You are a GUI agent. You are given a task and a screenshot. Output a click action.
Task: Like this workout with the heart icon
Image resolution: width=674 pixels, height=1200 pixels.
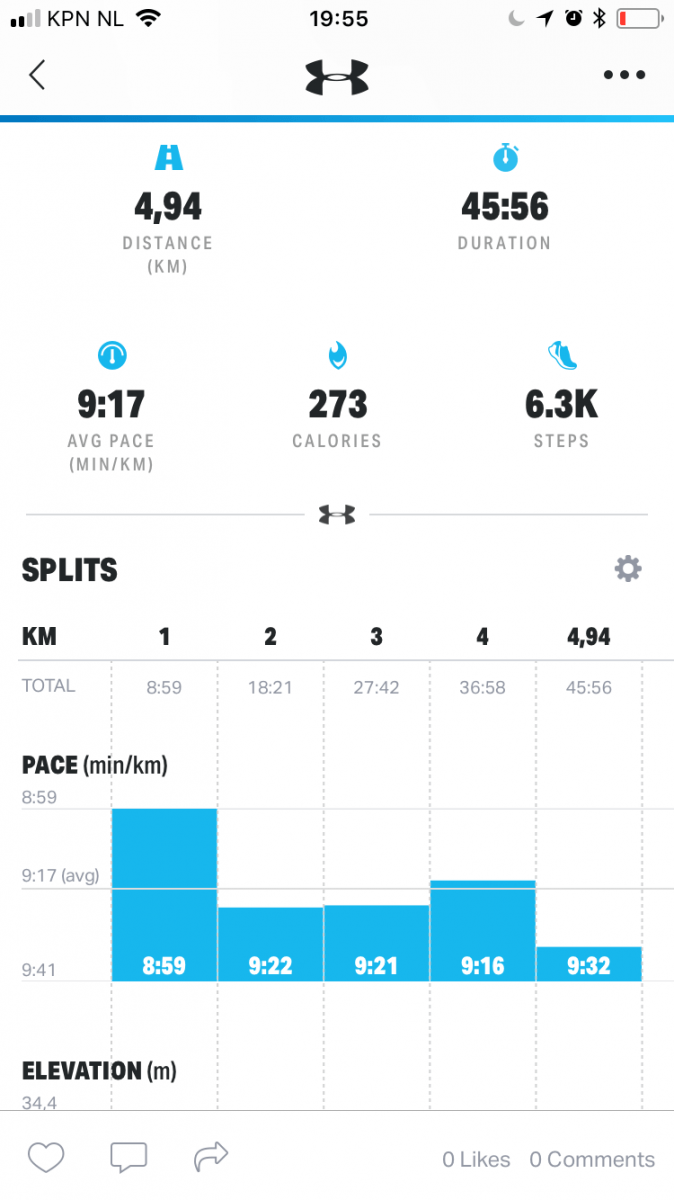tap(46, 1158)
